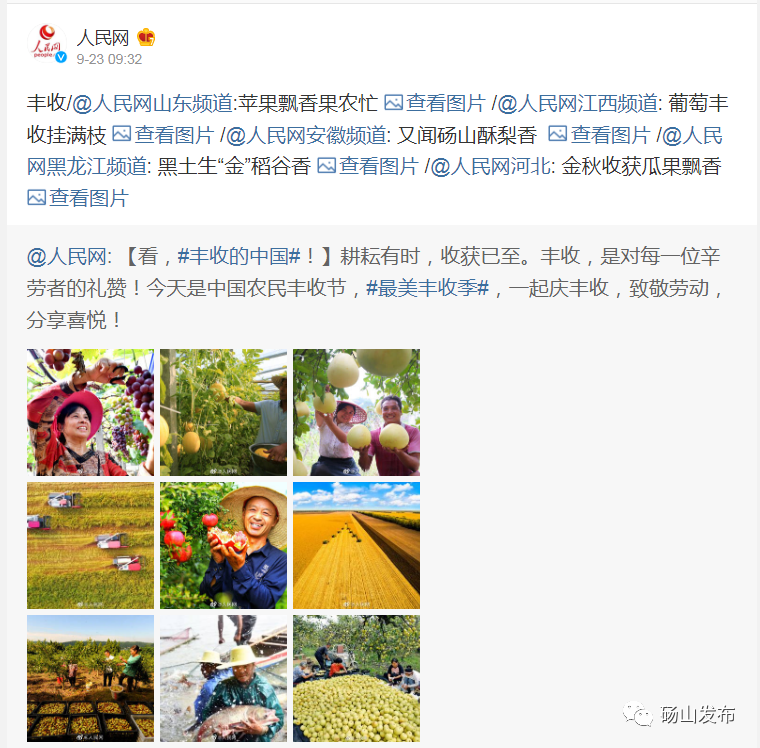This screenshot has height=748, width=760.
Task: Open the @人民网江西频道 mention
Action: pyautogui.click(x=578, y=103)
